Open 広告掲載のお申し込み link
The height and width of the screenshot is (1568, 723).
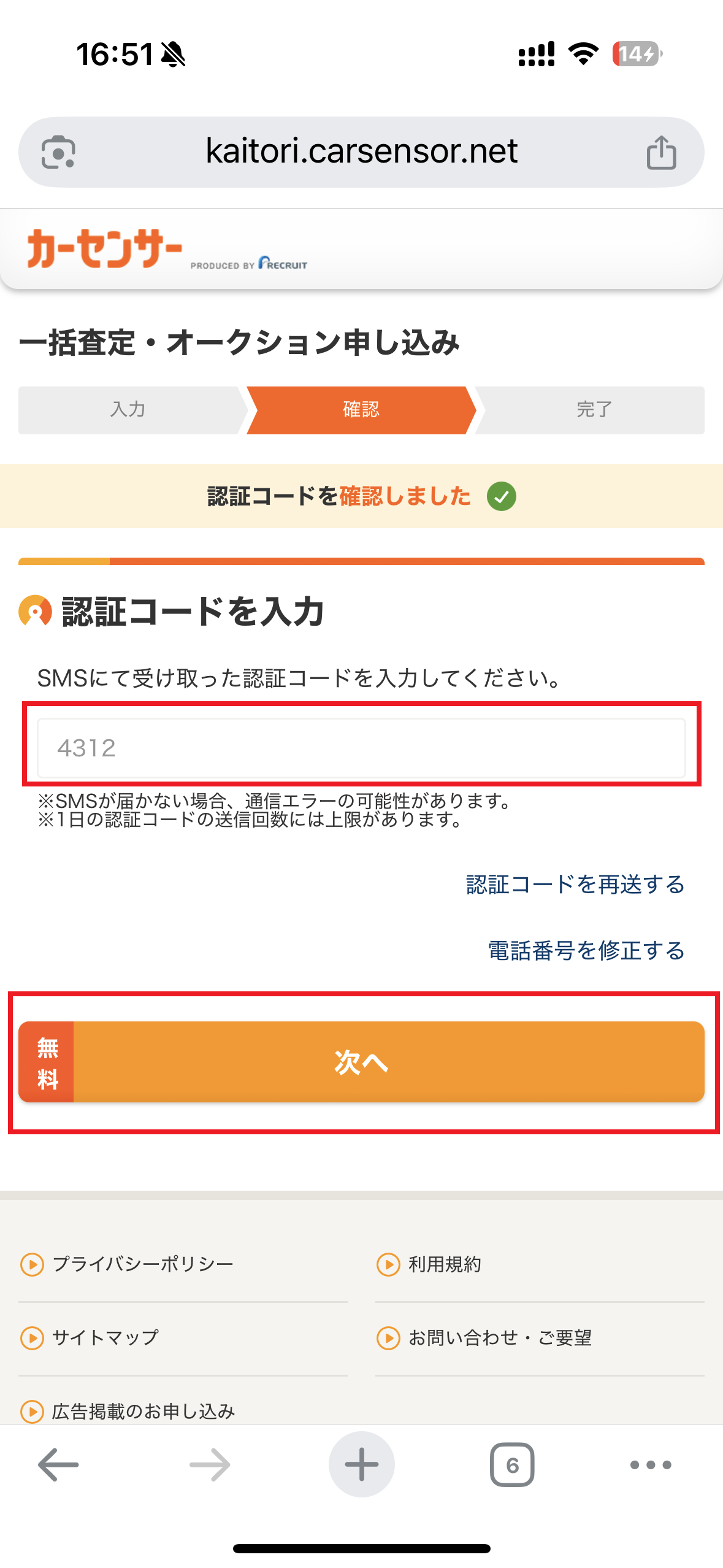(143, 1411)
